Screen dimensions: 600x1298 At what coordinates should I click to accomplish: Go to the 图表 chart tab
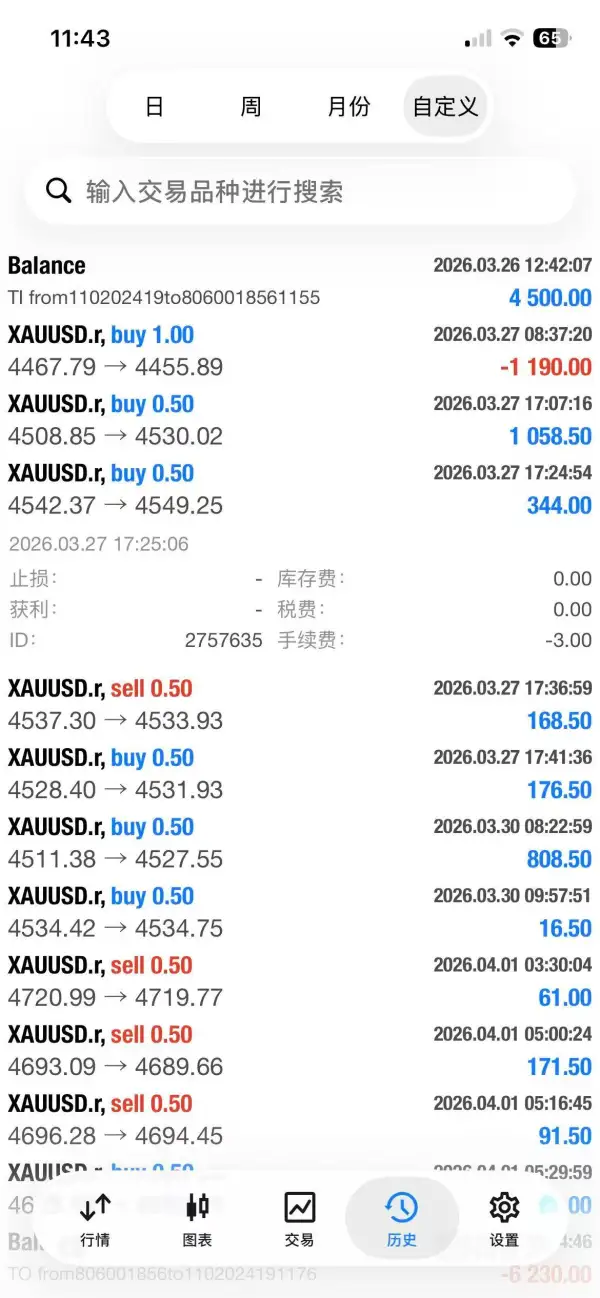198,1219
